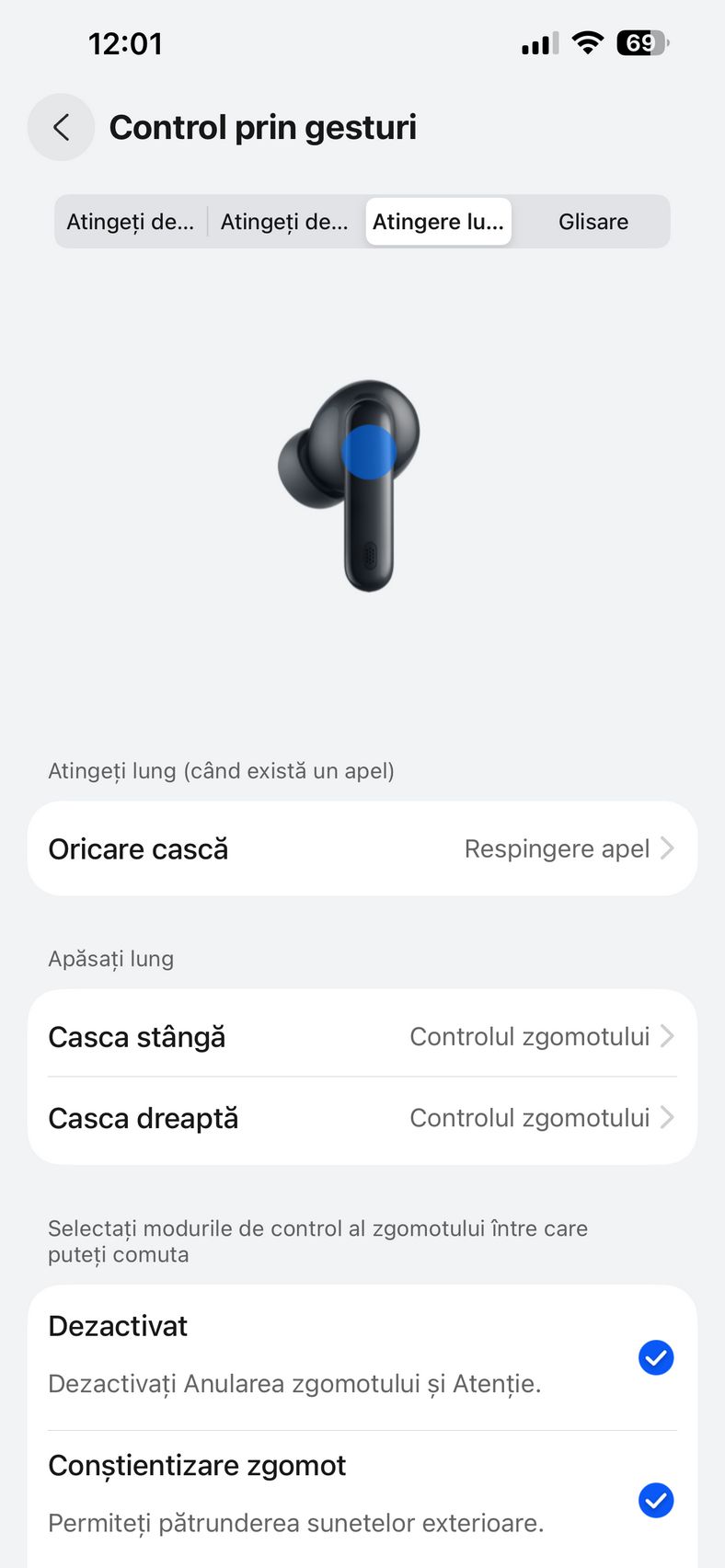
Task: Open Oricare cască call gesture setting
Action: (362, 848)
